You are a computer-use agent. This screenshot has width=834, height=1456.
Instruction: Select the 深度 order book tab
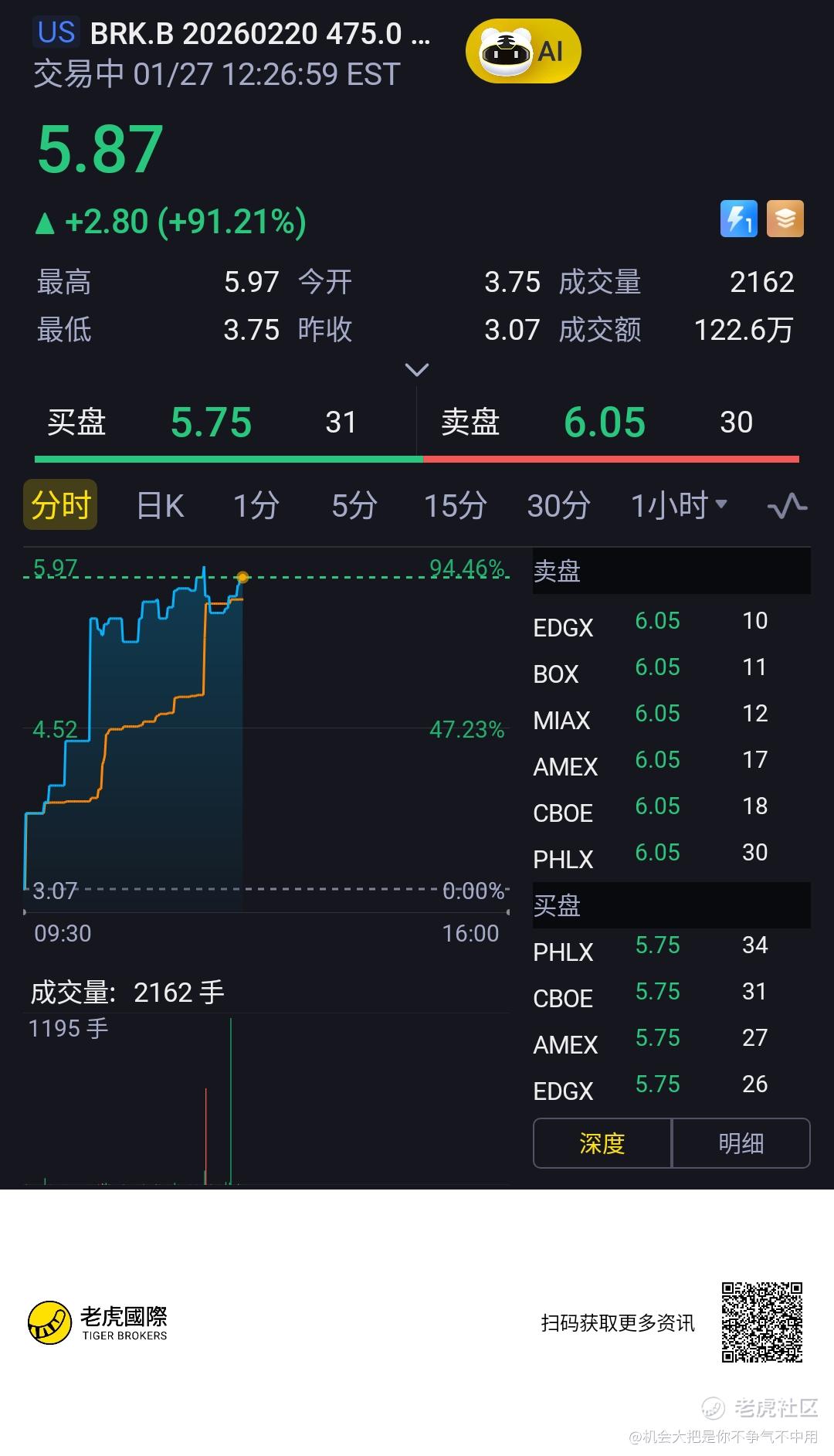coord(602,1143)
